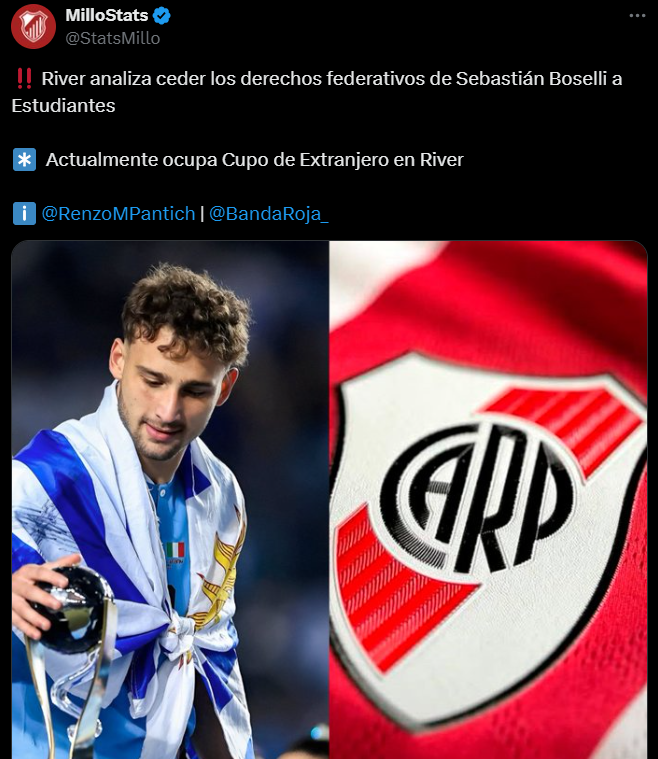Open the MilloStats account name
This screenshot has height=759, width=658.
(106, 15)
